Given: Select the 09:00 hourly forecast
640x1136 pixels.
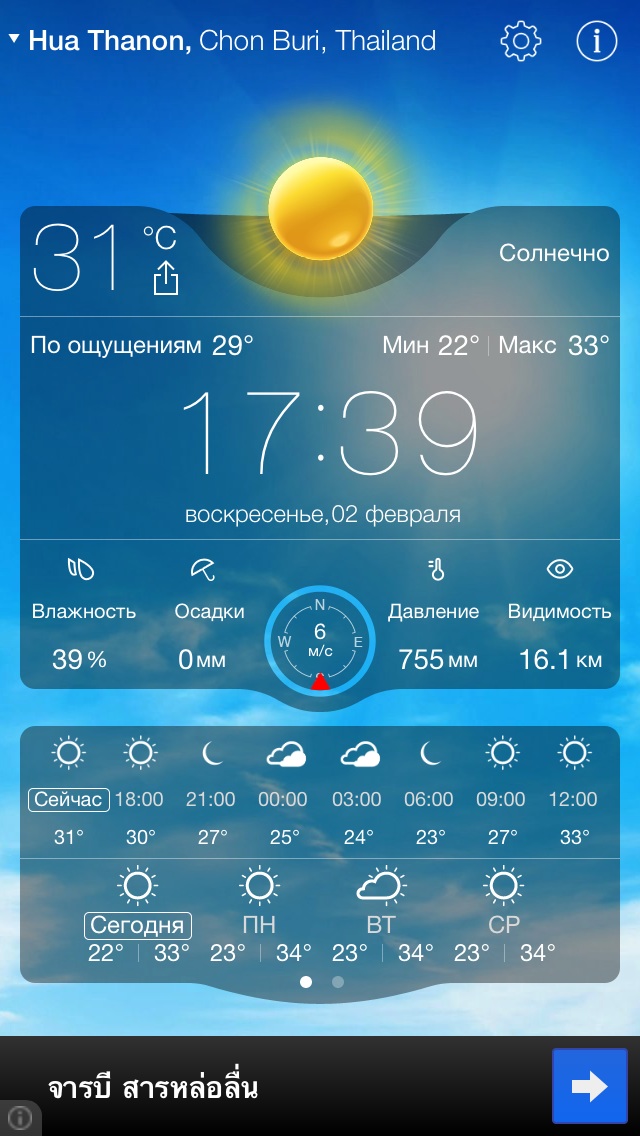Looking at the screenshot, I should click(x=501, y=798).
